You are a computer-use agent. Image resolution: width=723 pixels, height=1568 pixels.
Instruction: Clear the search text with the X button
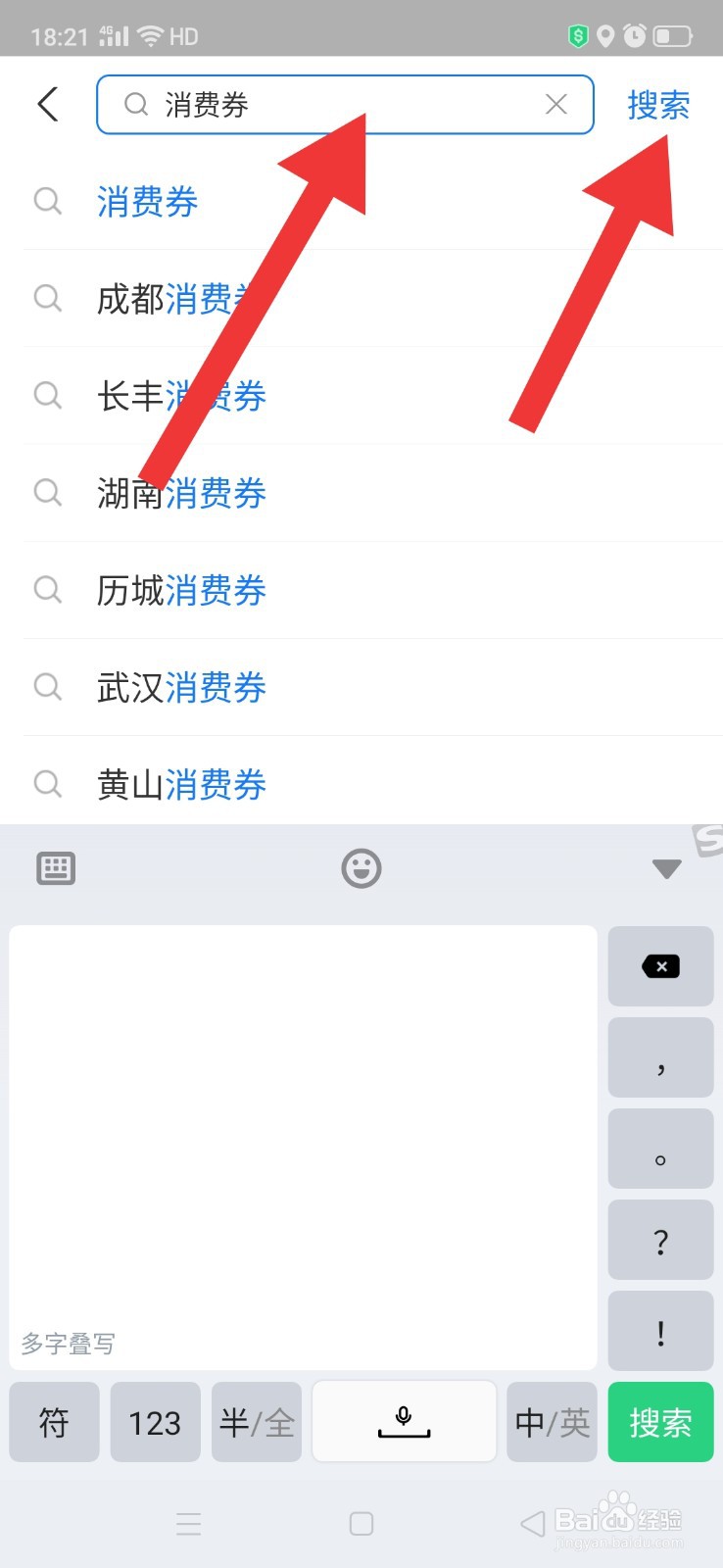coord(556,105)
